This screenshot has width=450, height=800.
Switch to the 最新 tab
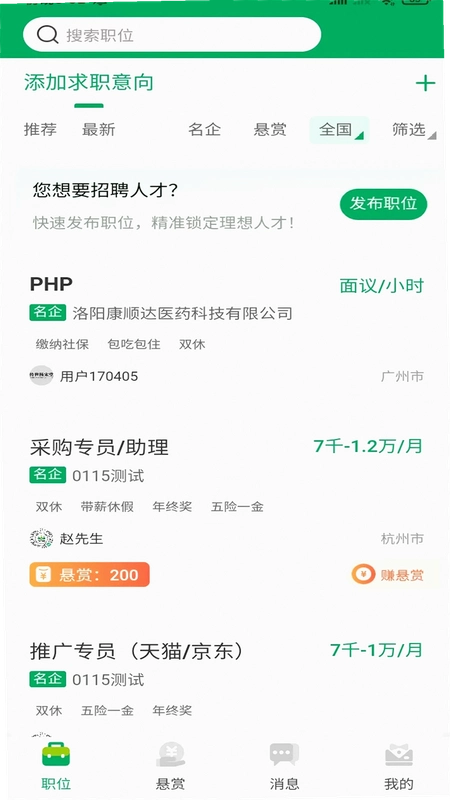(x=98, y=130)
